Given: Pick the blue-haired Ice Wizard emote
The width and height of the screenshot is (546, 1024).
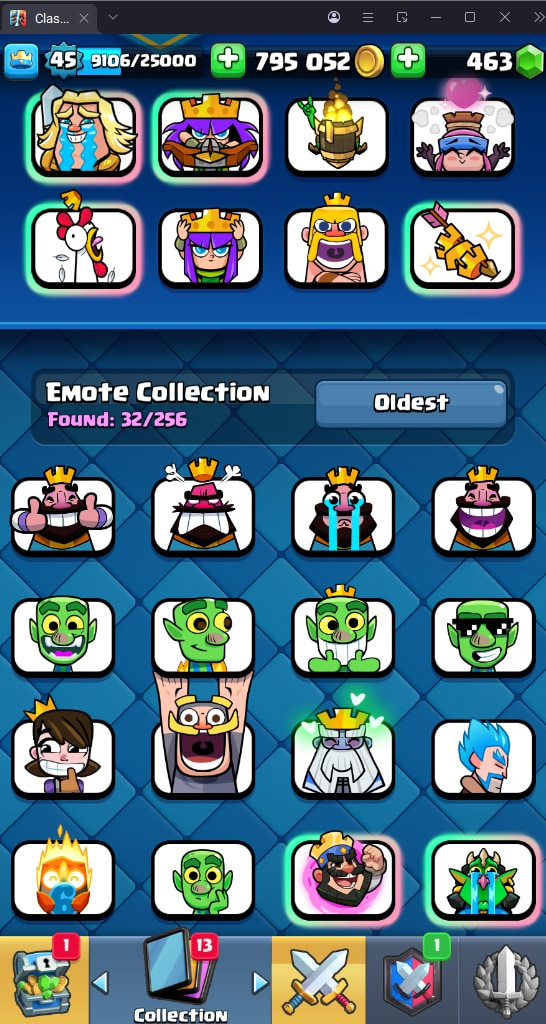Looking at the screenshot, I should coord(483,759).
